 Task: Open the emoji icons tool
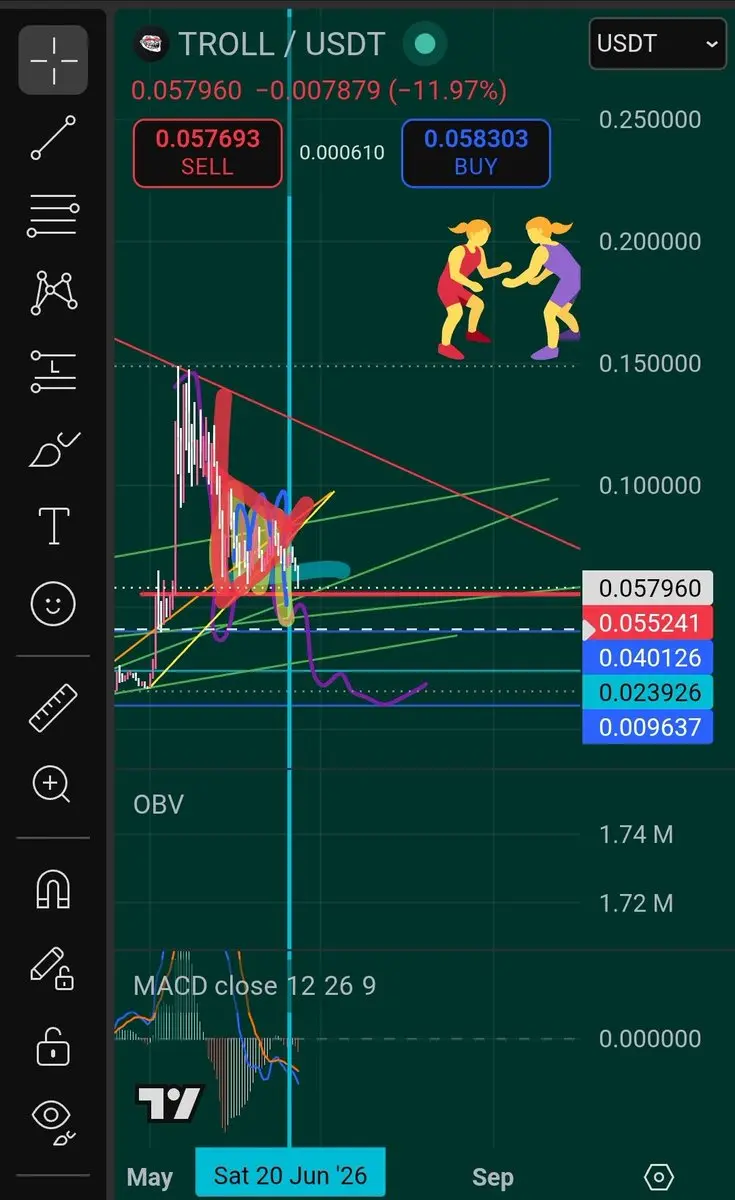pyautogui.click(x=53, y=603)
